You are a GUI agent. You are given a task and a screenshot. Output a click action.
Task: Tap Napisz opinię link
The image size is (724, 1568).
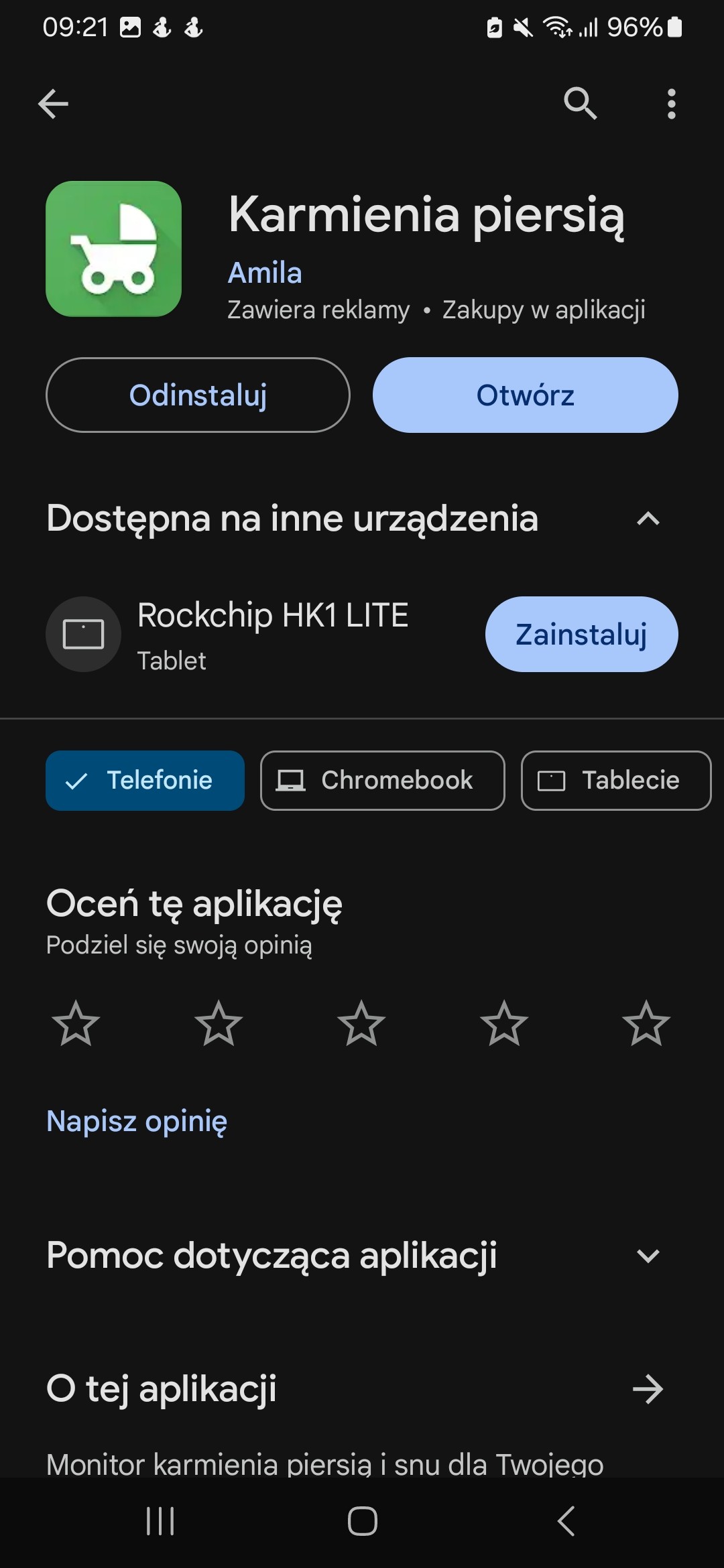click(137, 1121)
